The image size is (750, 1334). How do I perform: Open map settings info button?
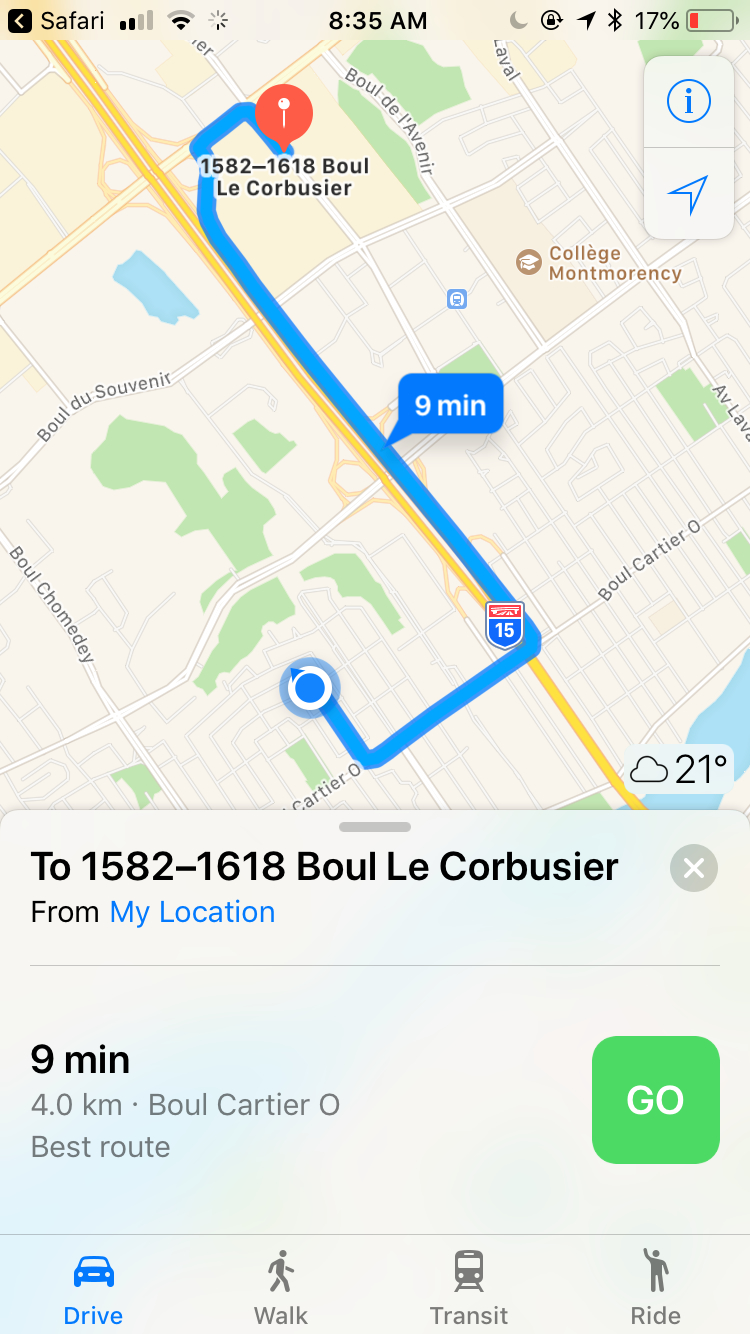[x=688, y=102]
